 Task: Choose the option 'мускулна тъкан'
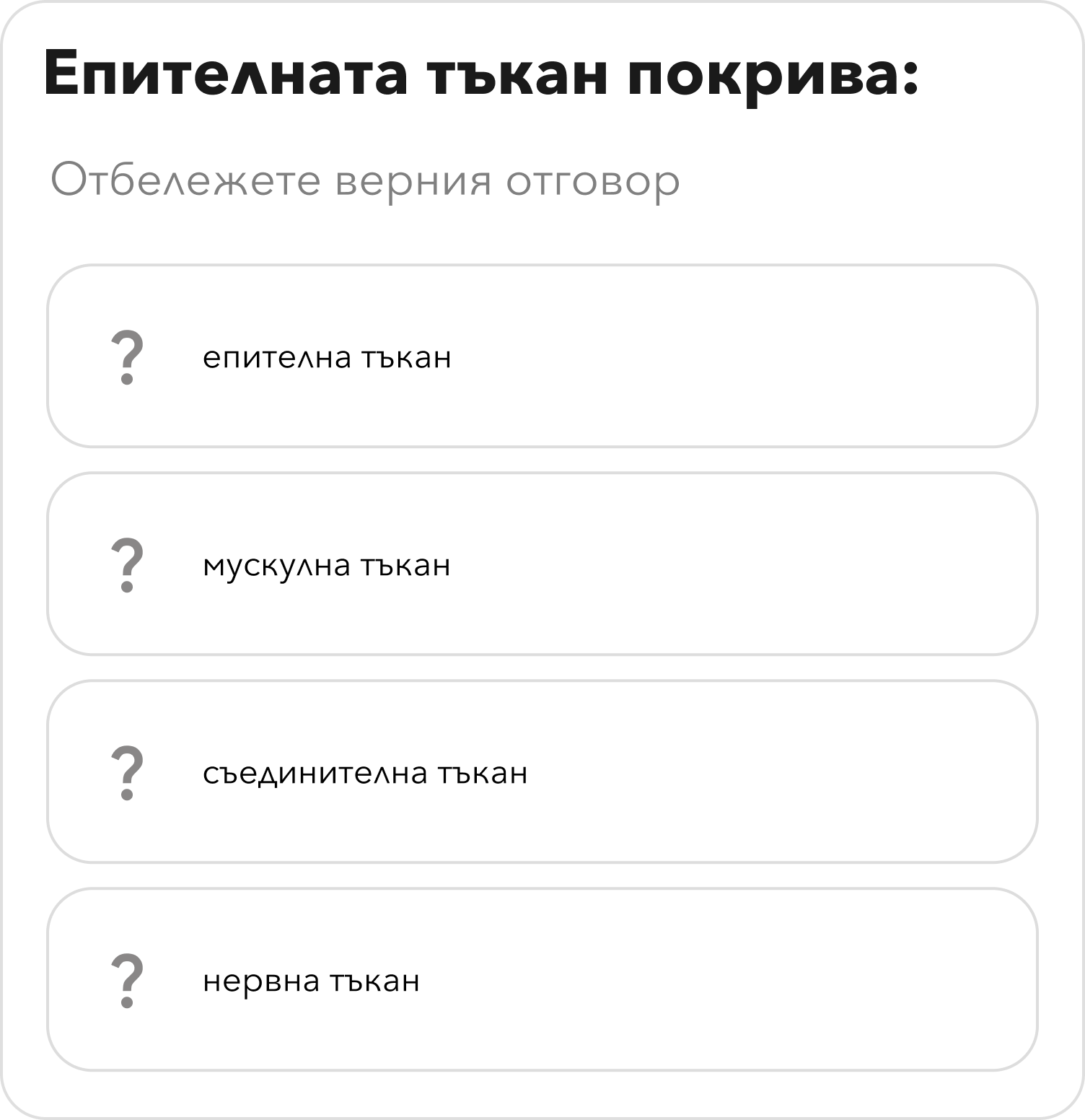coord(541,564)
